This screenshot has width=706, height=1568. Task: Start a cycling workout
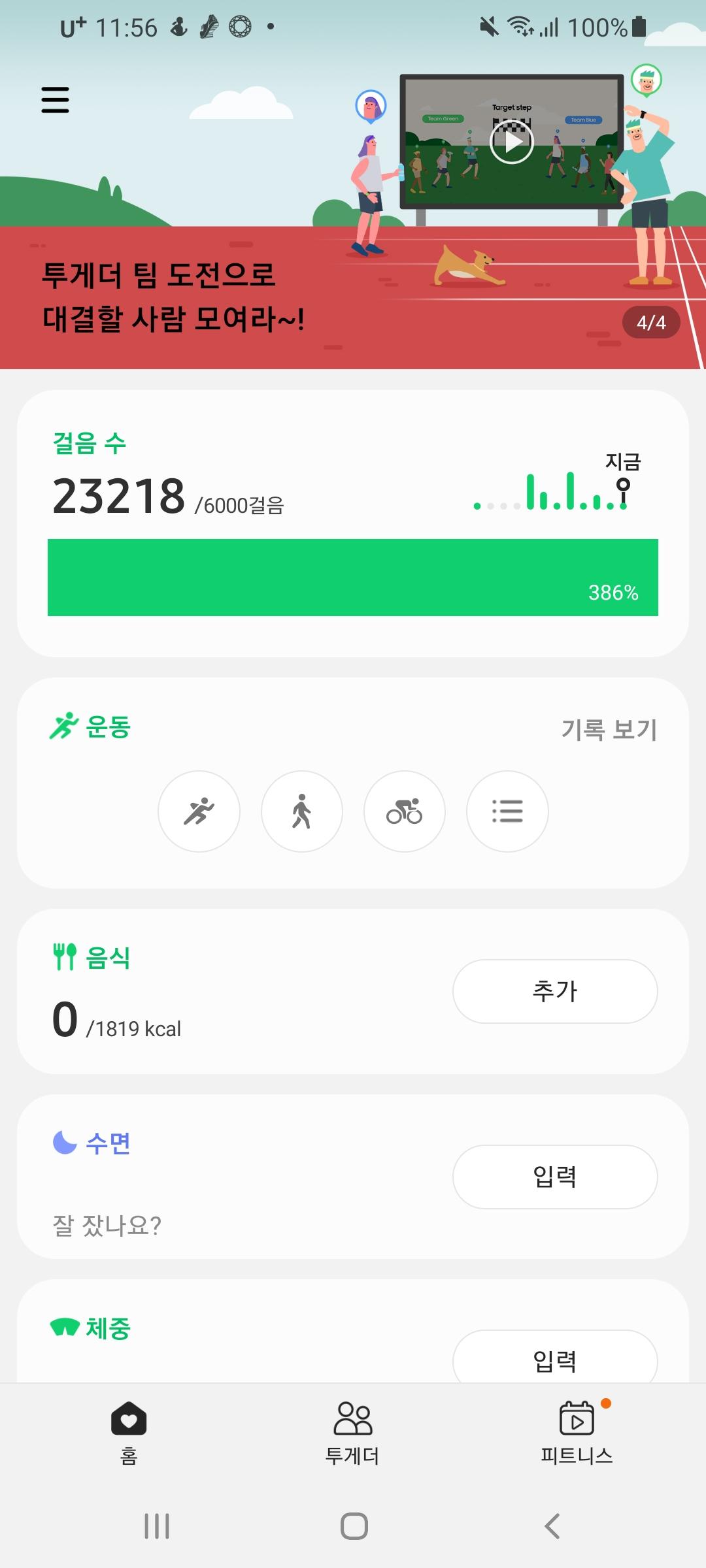tap(405, 811)
